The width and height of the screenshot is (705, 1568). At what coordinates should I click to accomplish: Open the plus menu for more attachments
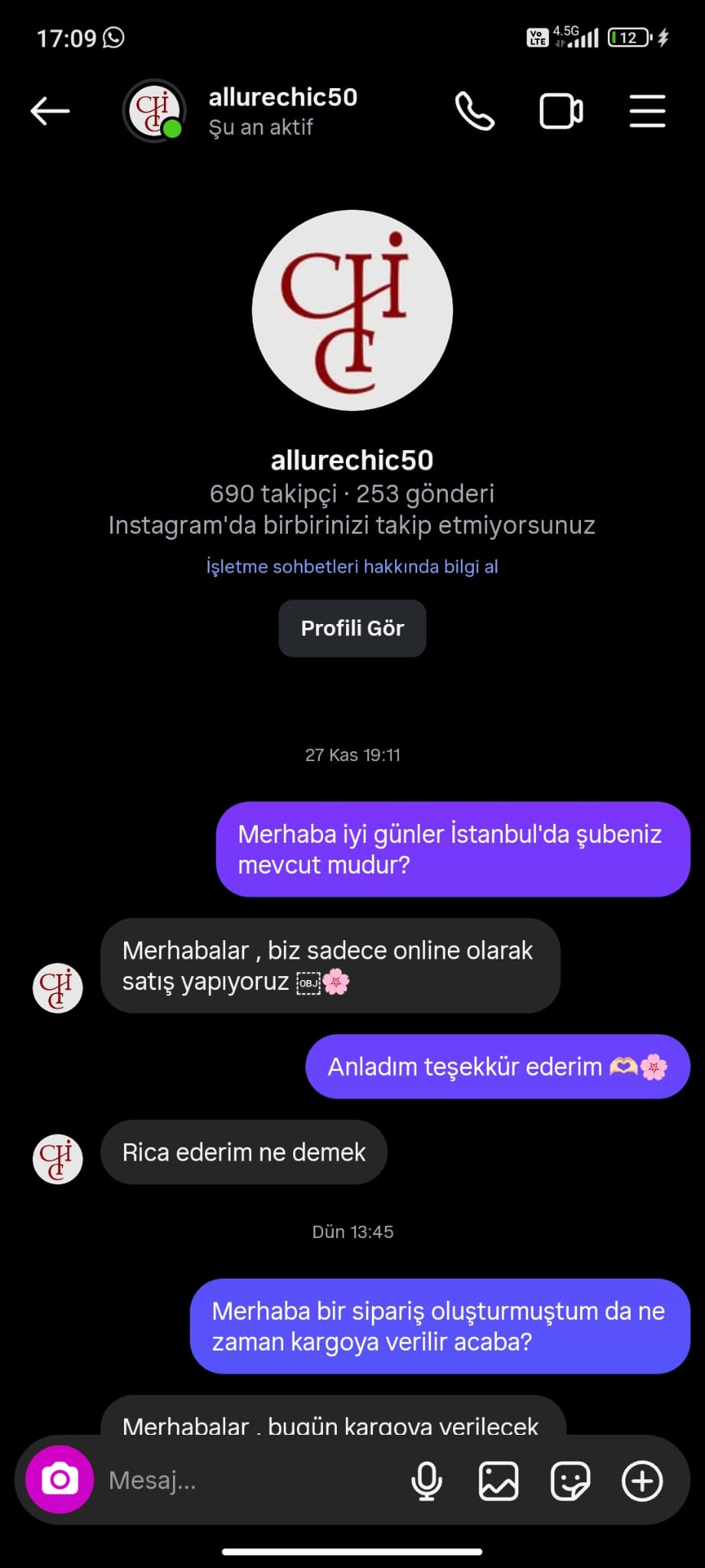click(x=642, y=1480)
